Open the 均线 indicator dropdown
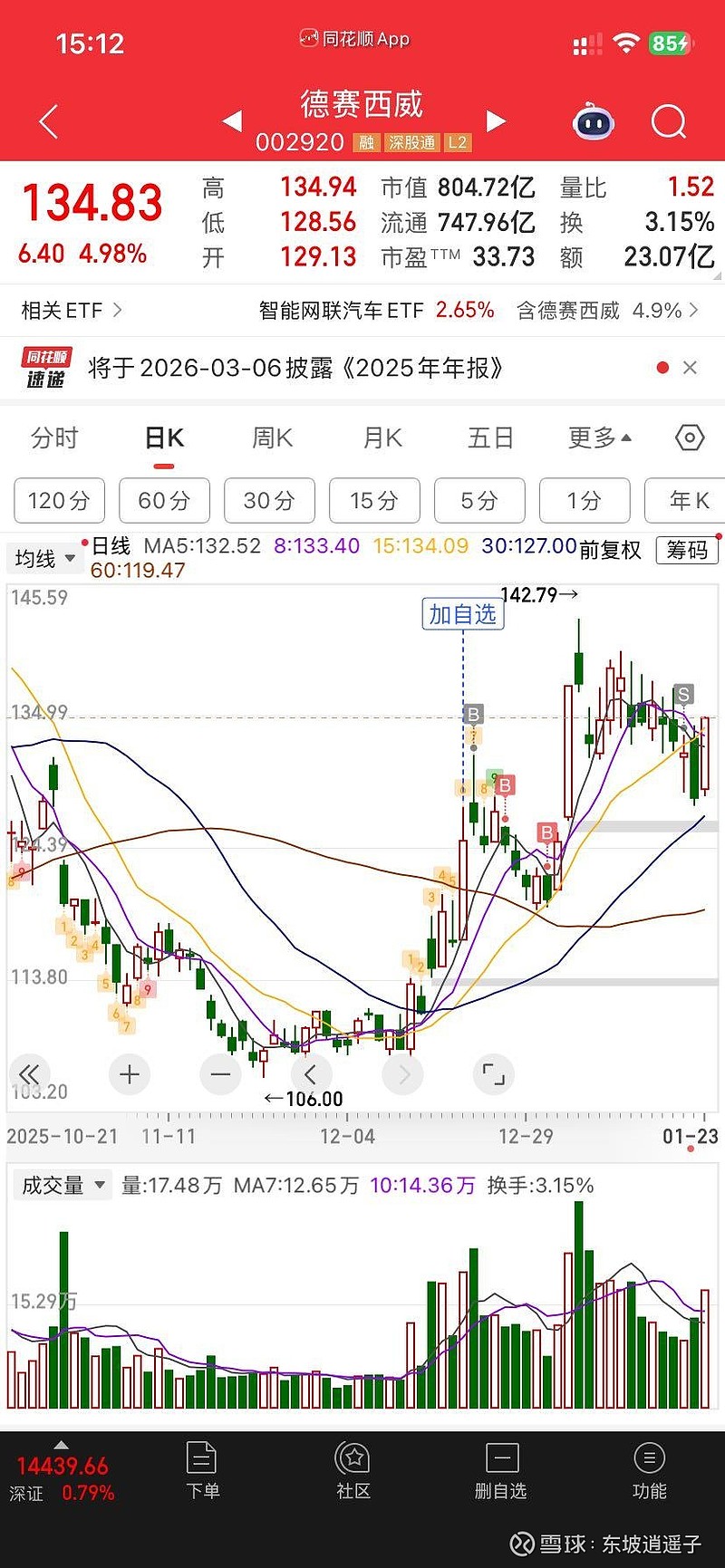 [x=43, y=557]
